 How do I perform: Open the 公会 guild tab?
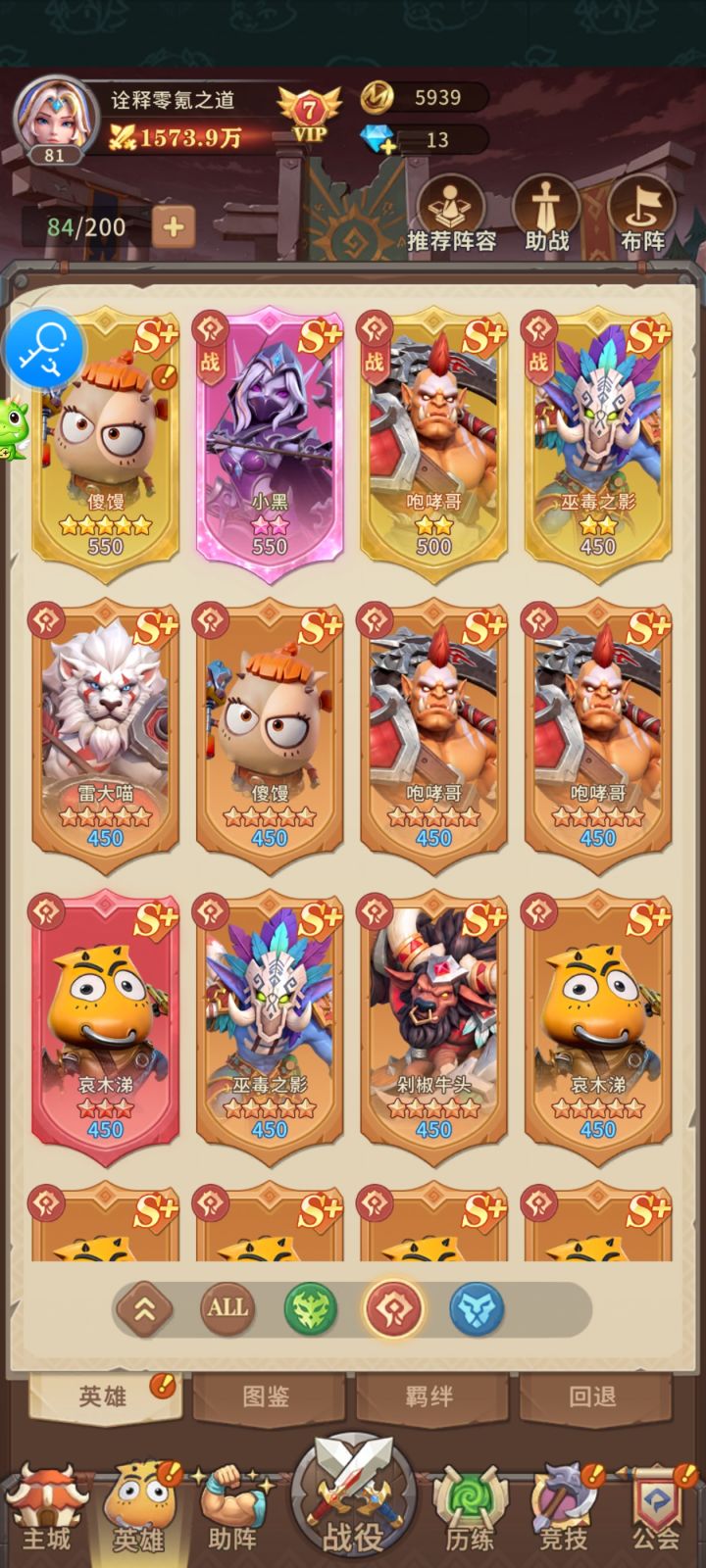point(657,1509)
